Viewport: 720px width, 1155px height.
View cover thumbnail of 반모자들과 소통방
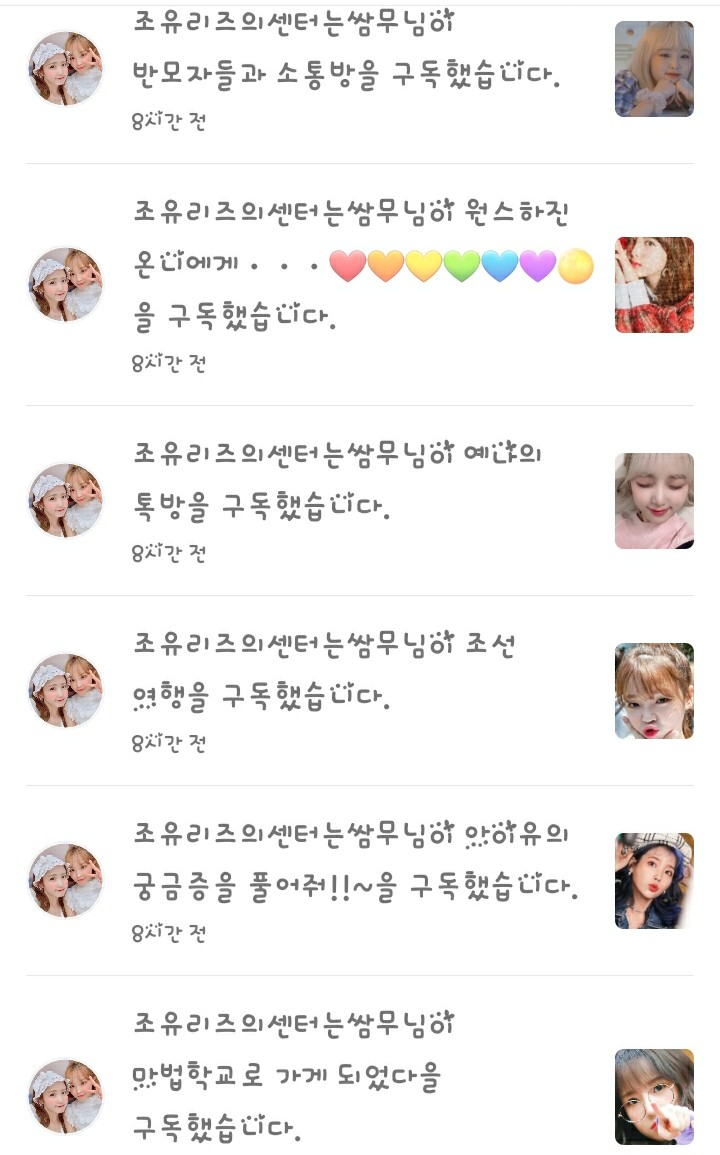(654, 69)
